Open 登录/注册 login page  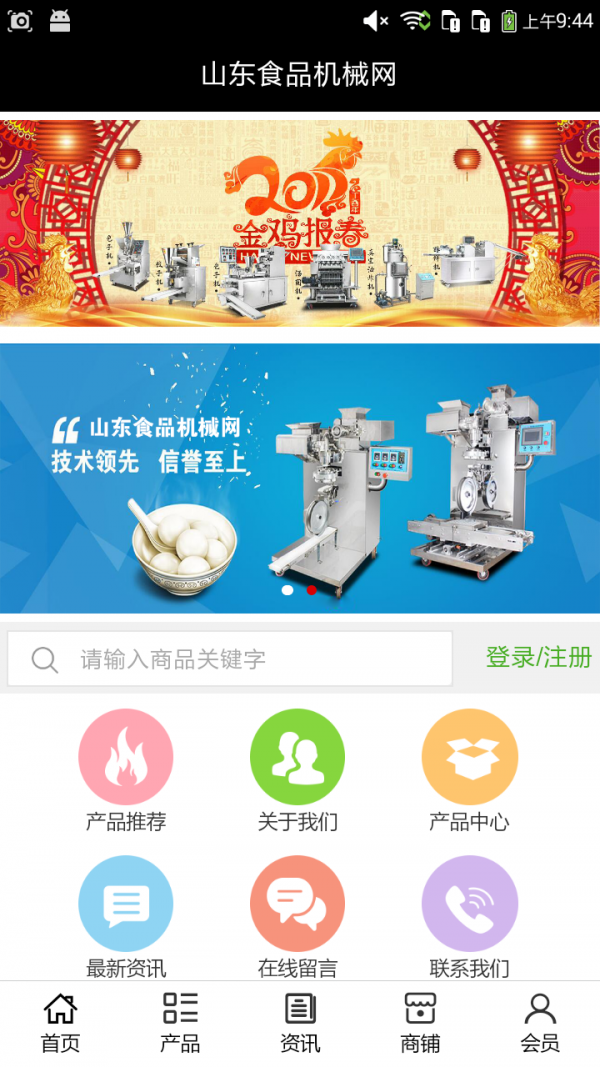pos(538,657)
